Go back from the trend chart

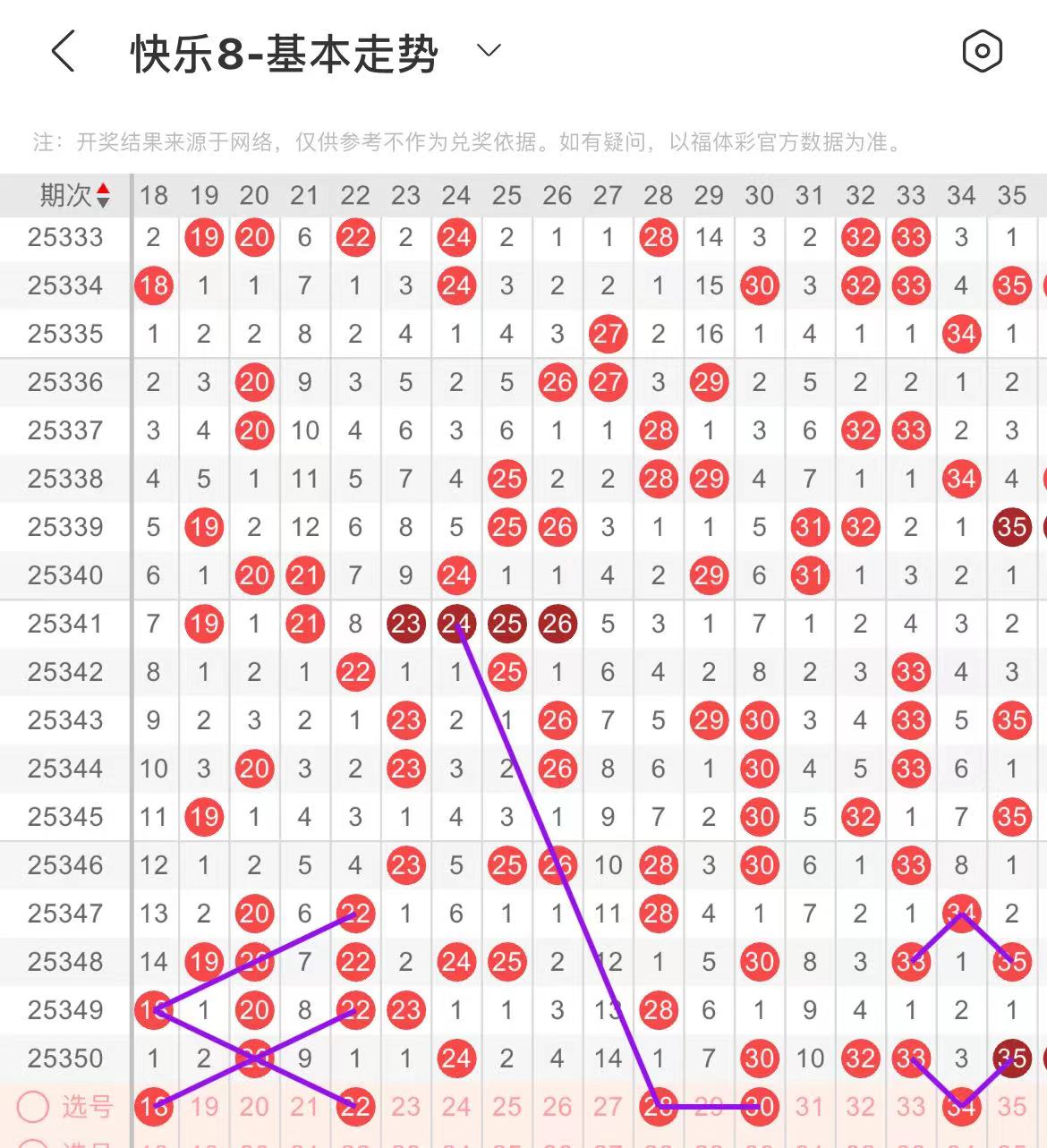(63, 51)
